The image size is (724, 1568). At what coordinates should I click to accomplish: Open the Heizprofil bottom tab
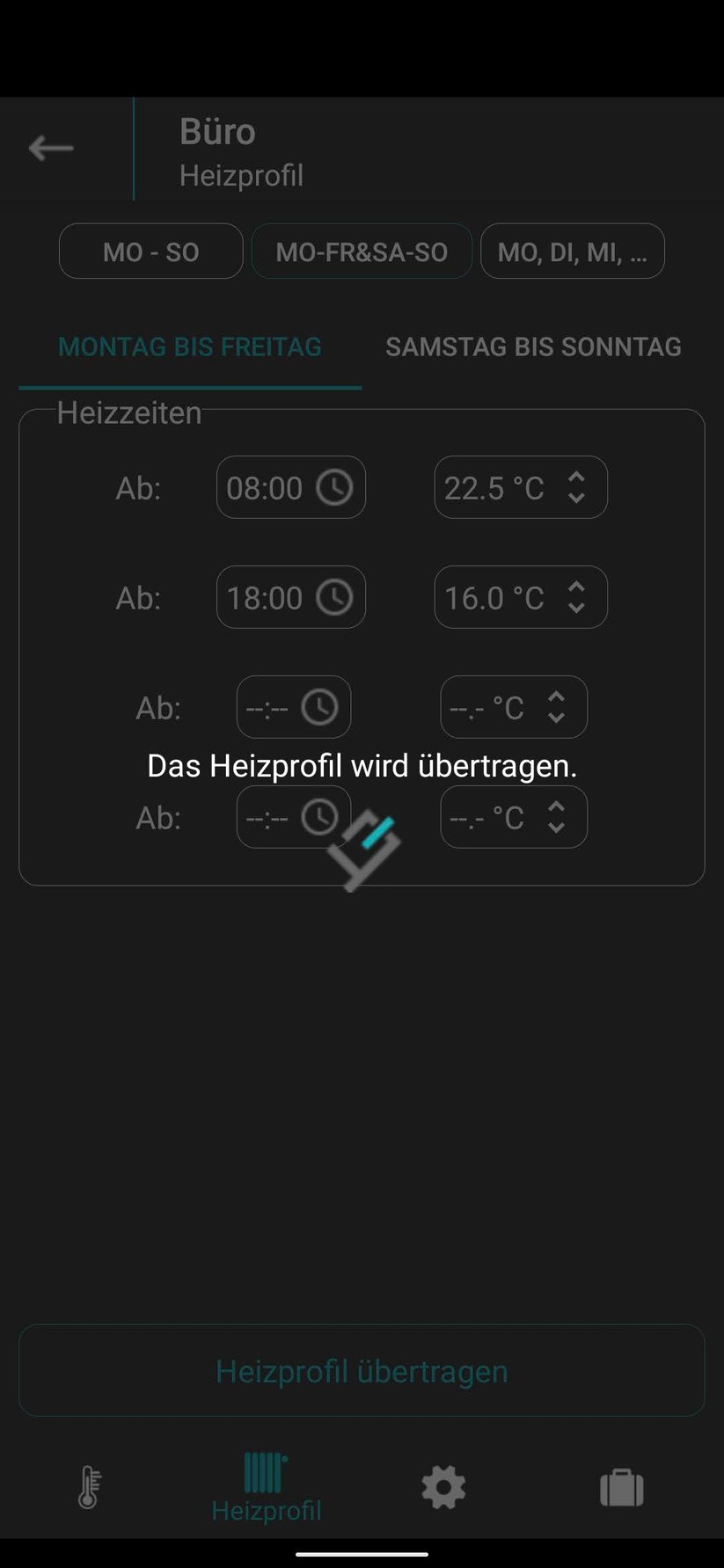coord(267,1488)
